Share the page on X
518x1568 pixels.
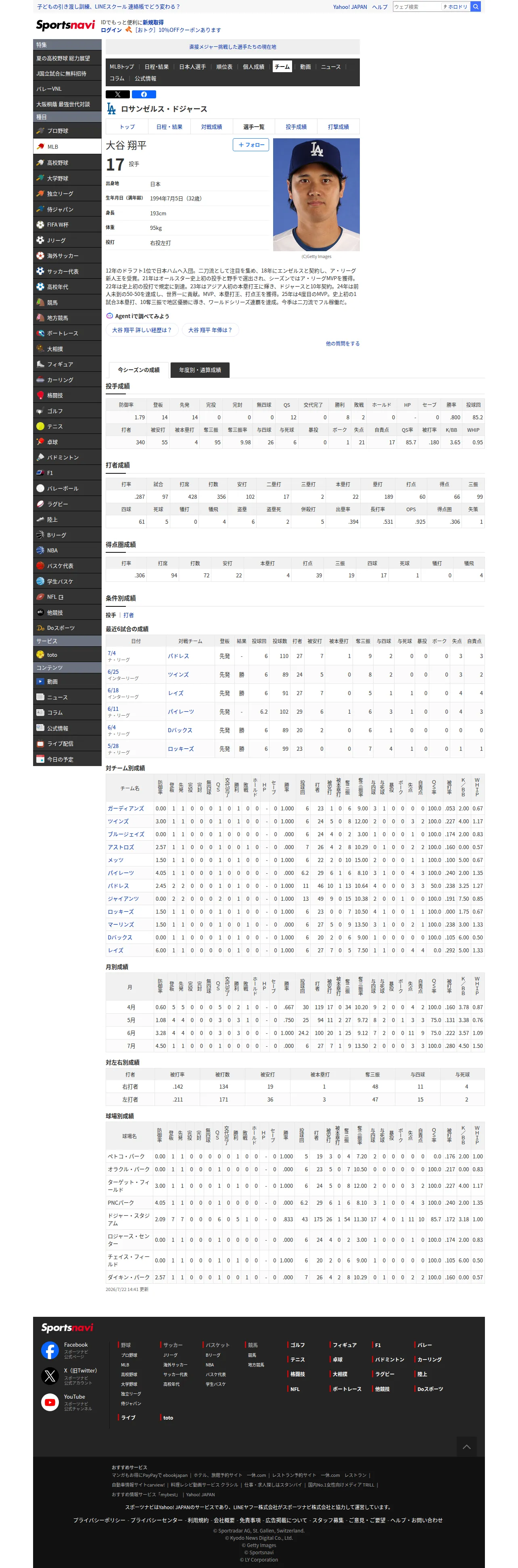pyautogui.click(x=118, y=94)
